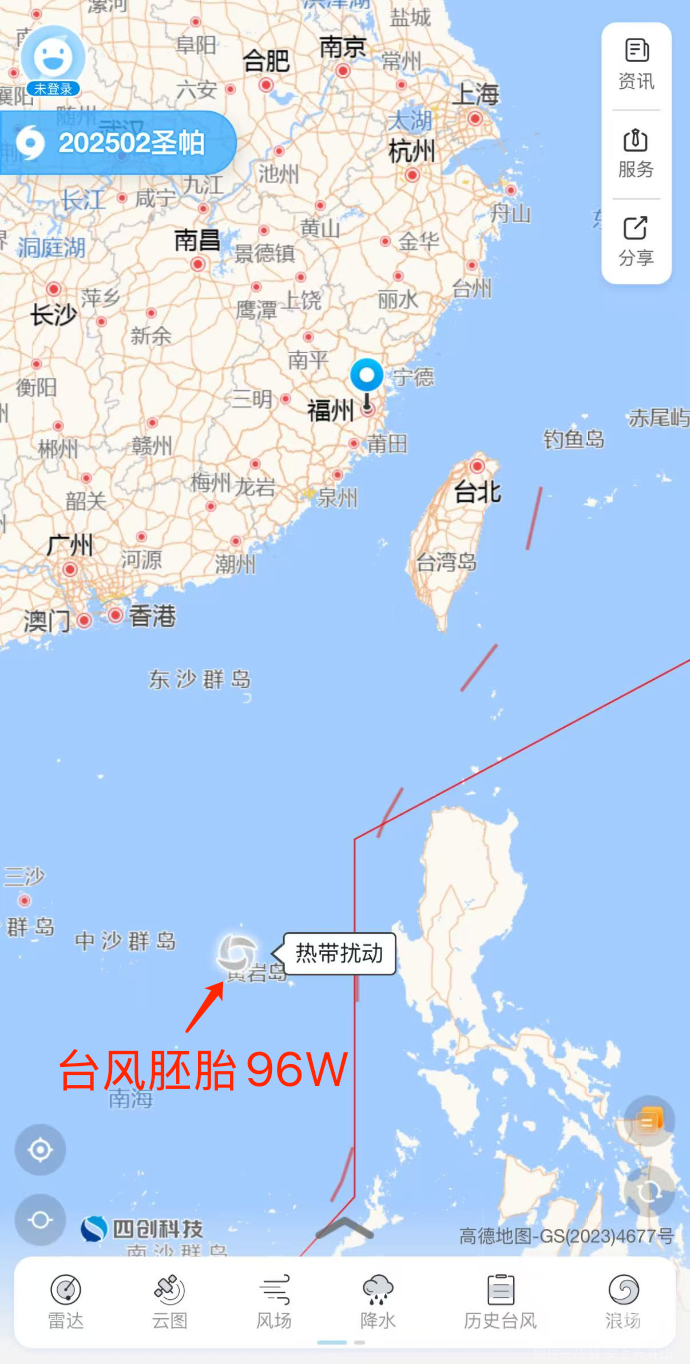This screenshot has height=1364, width=690.
Task: Open 历史台风 historical typhoons
Action: (x=501, y=1303)
